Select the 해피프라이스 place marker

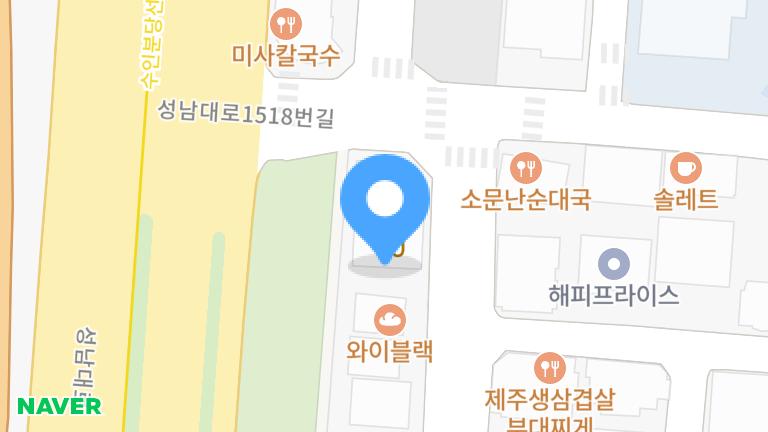[614, 265]
